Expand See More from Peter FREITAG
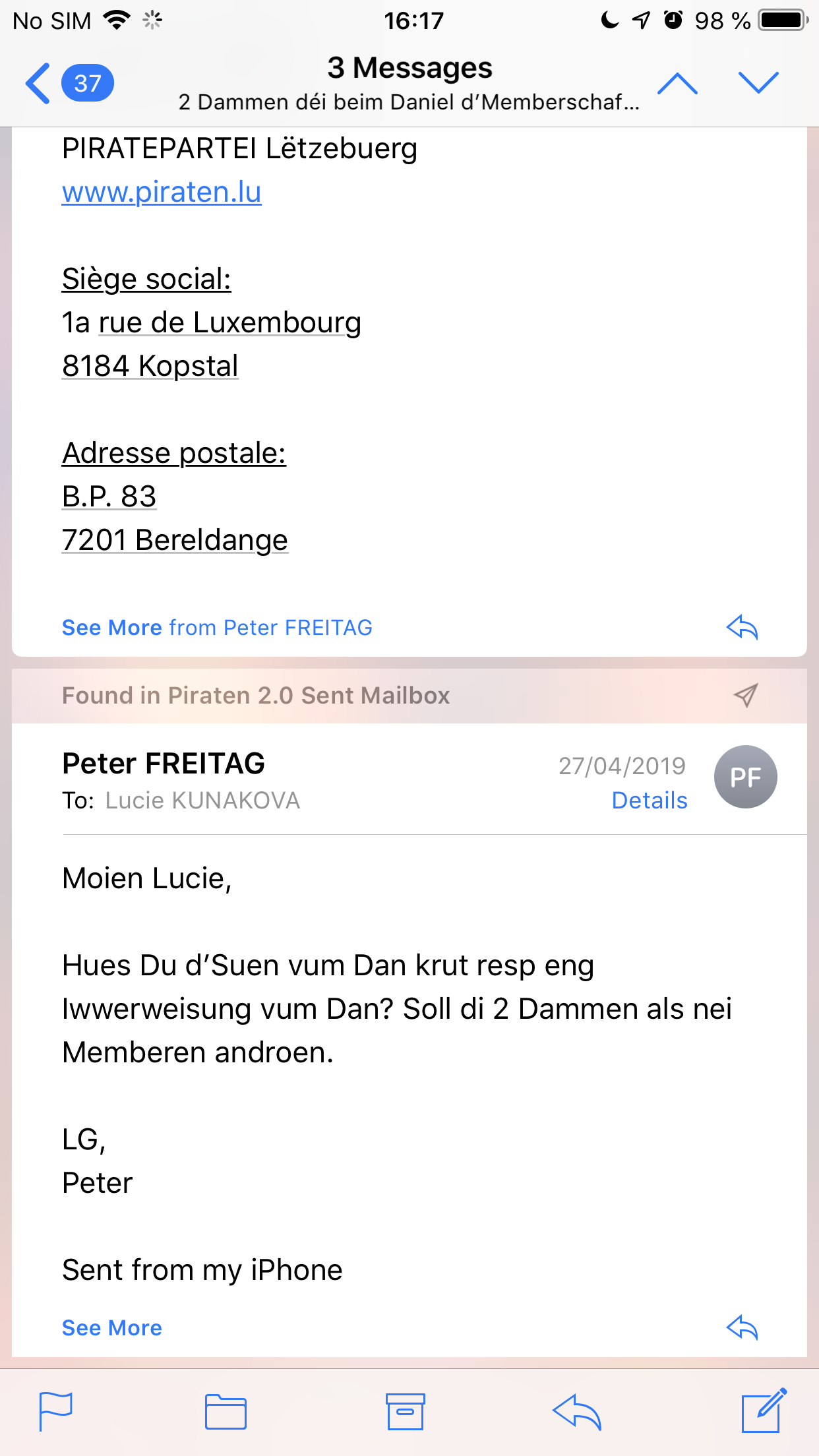 coord(217,628)
